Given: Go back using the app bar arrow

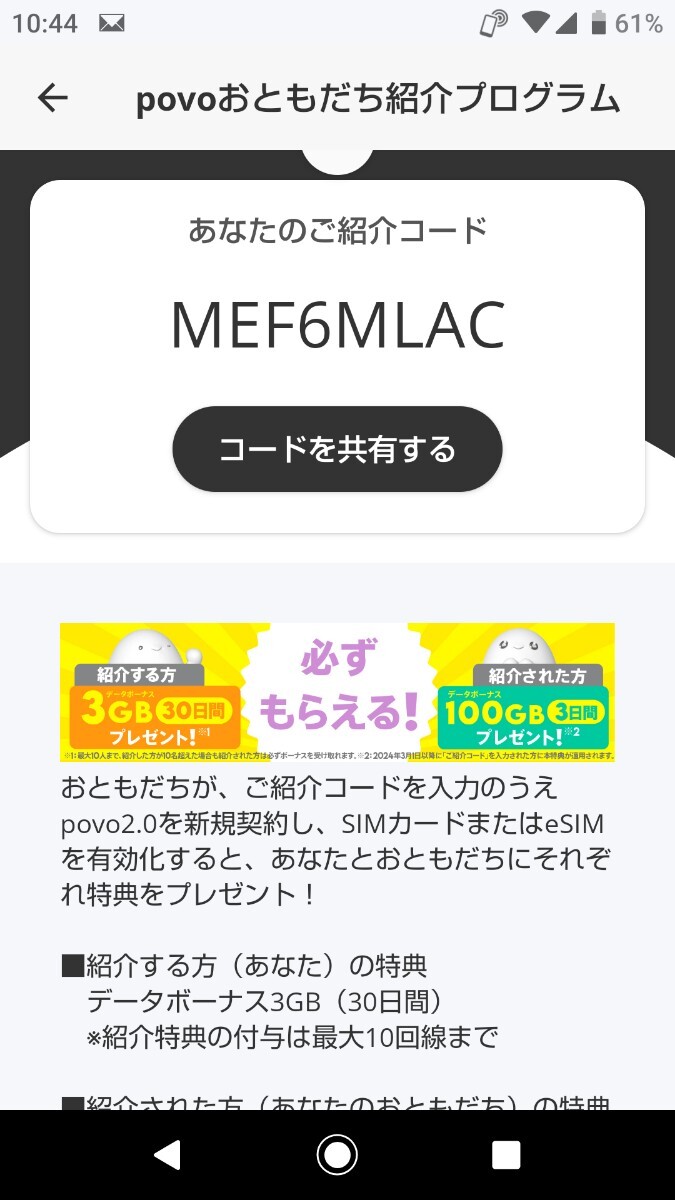Looking at the screenshot, I should [52, 98].
